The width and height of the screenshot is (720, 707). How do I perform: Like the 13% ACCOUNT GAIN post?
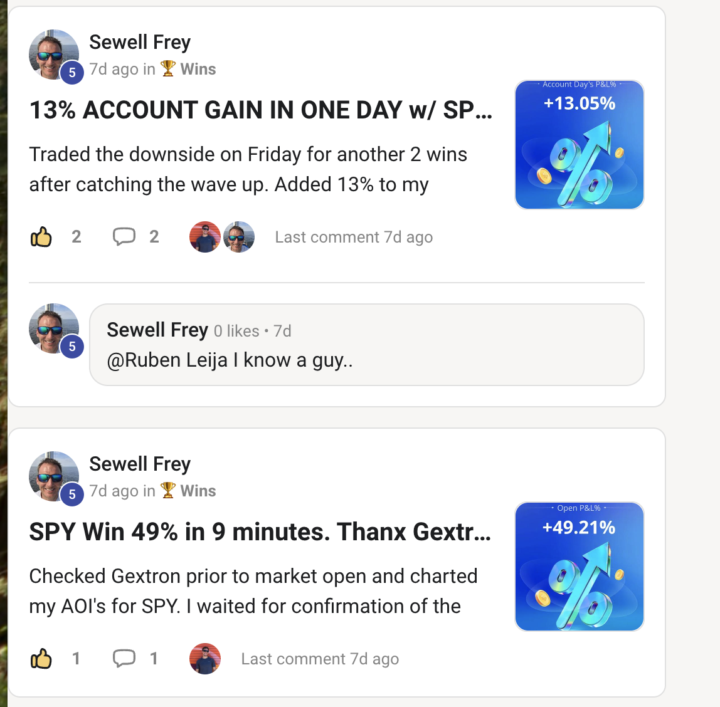[x=42, y=237]
